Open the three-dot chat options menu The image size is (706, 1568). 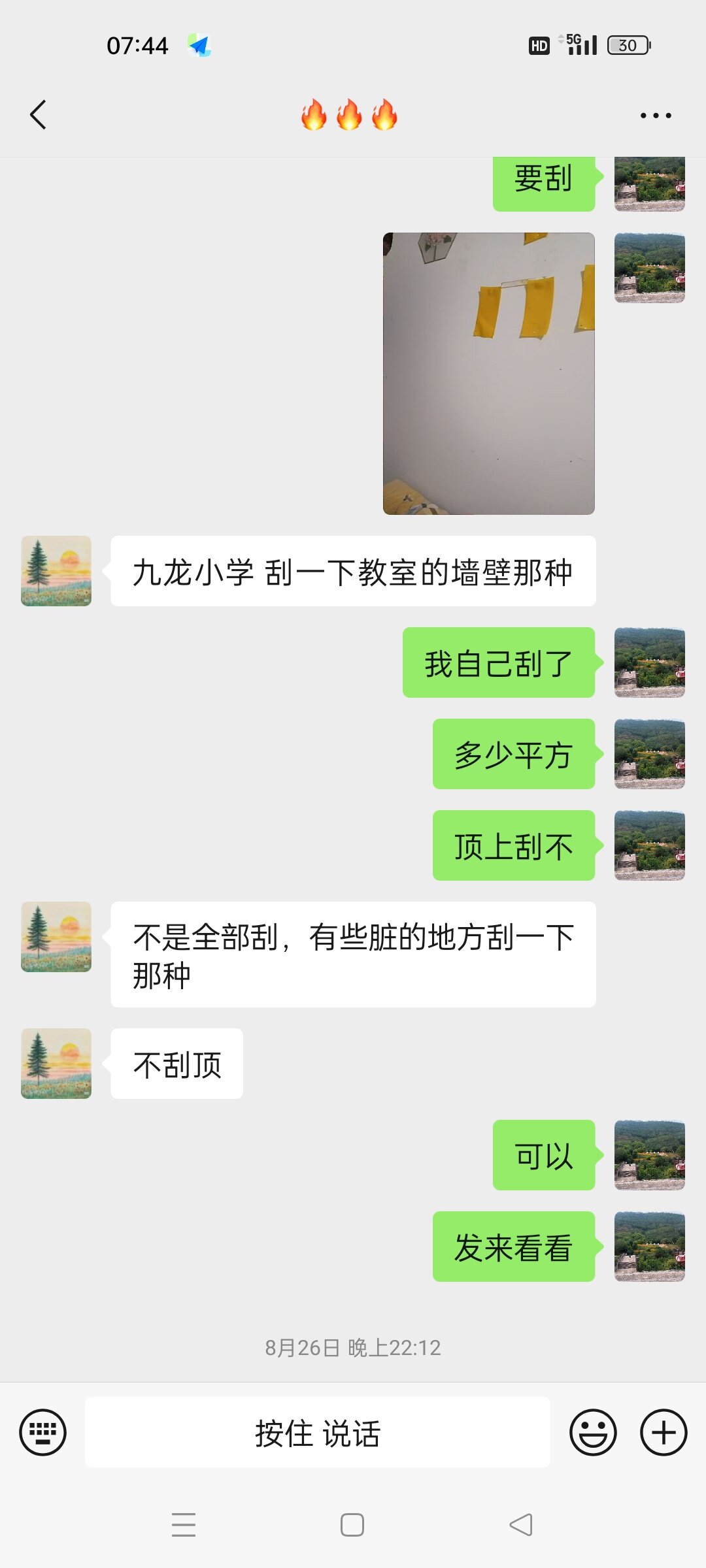coord(655,116)
